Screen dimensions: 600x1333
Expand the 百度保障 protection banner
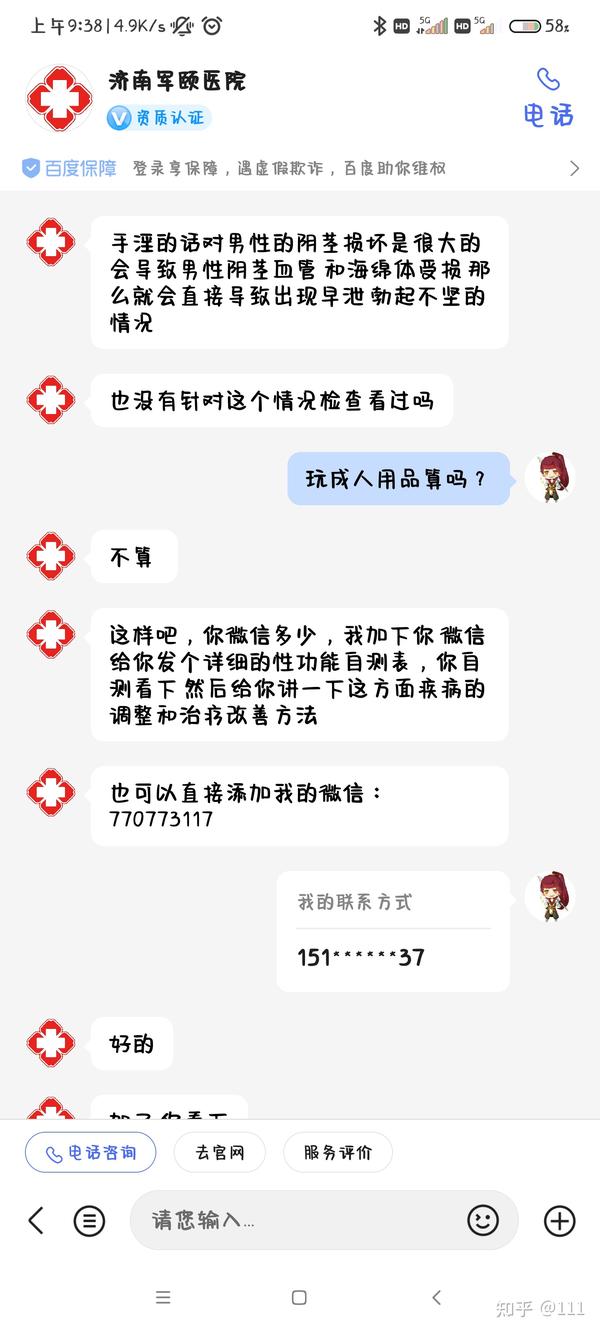coord(573,168)
